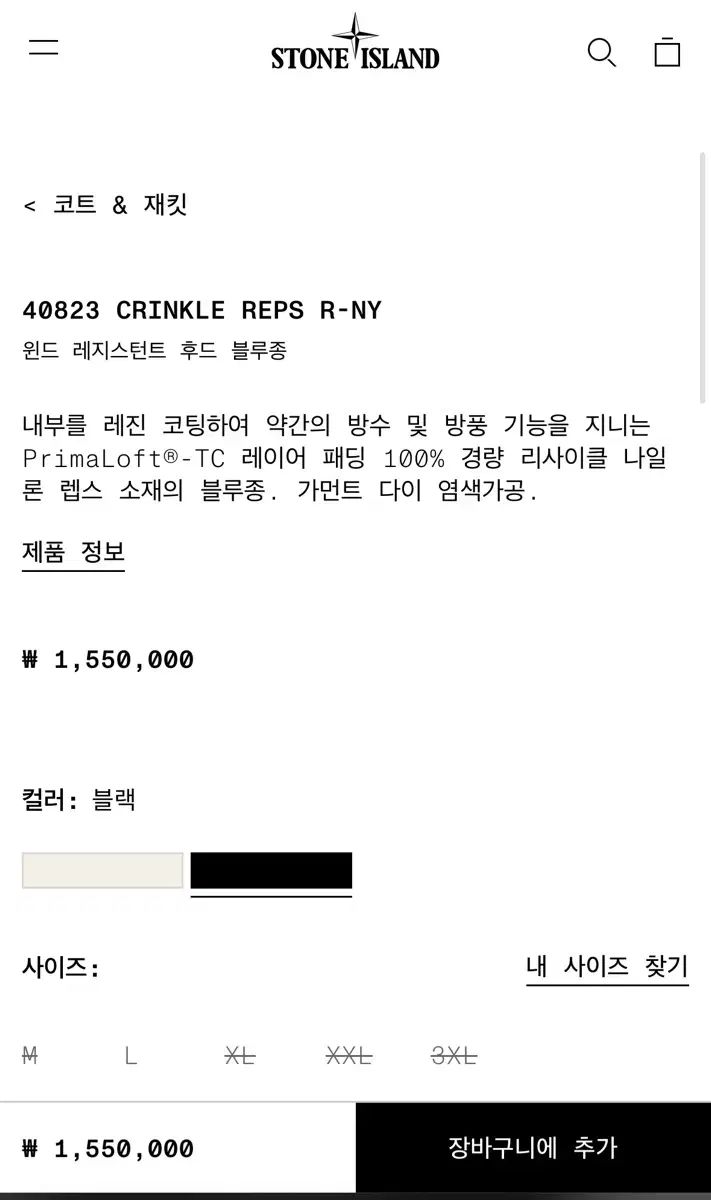Open the search icon

pos(601,52)
